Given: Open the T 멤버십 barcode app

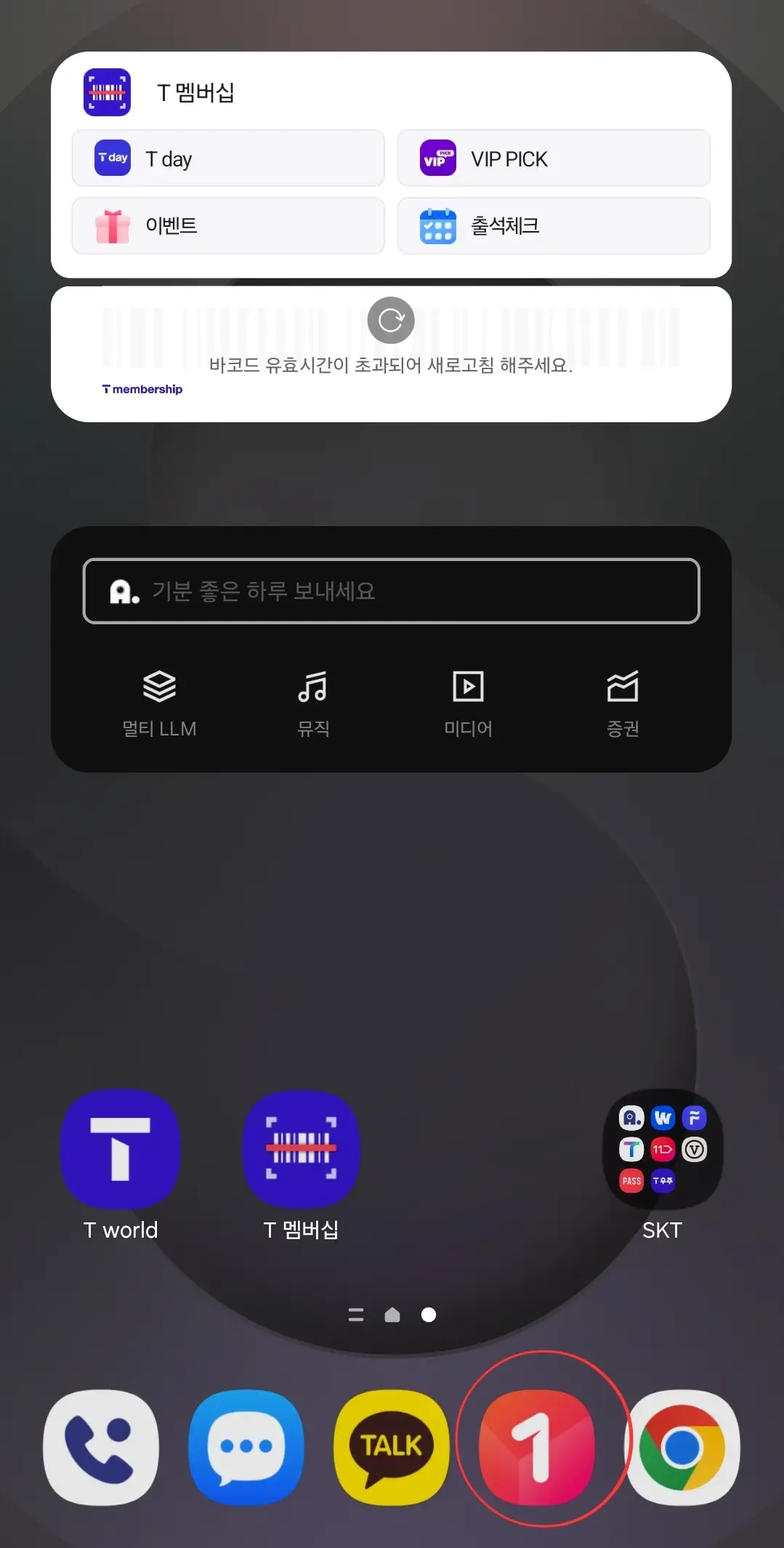Looking at the screenshot, I should pos(300,1149).
